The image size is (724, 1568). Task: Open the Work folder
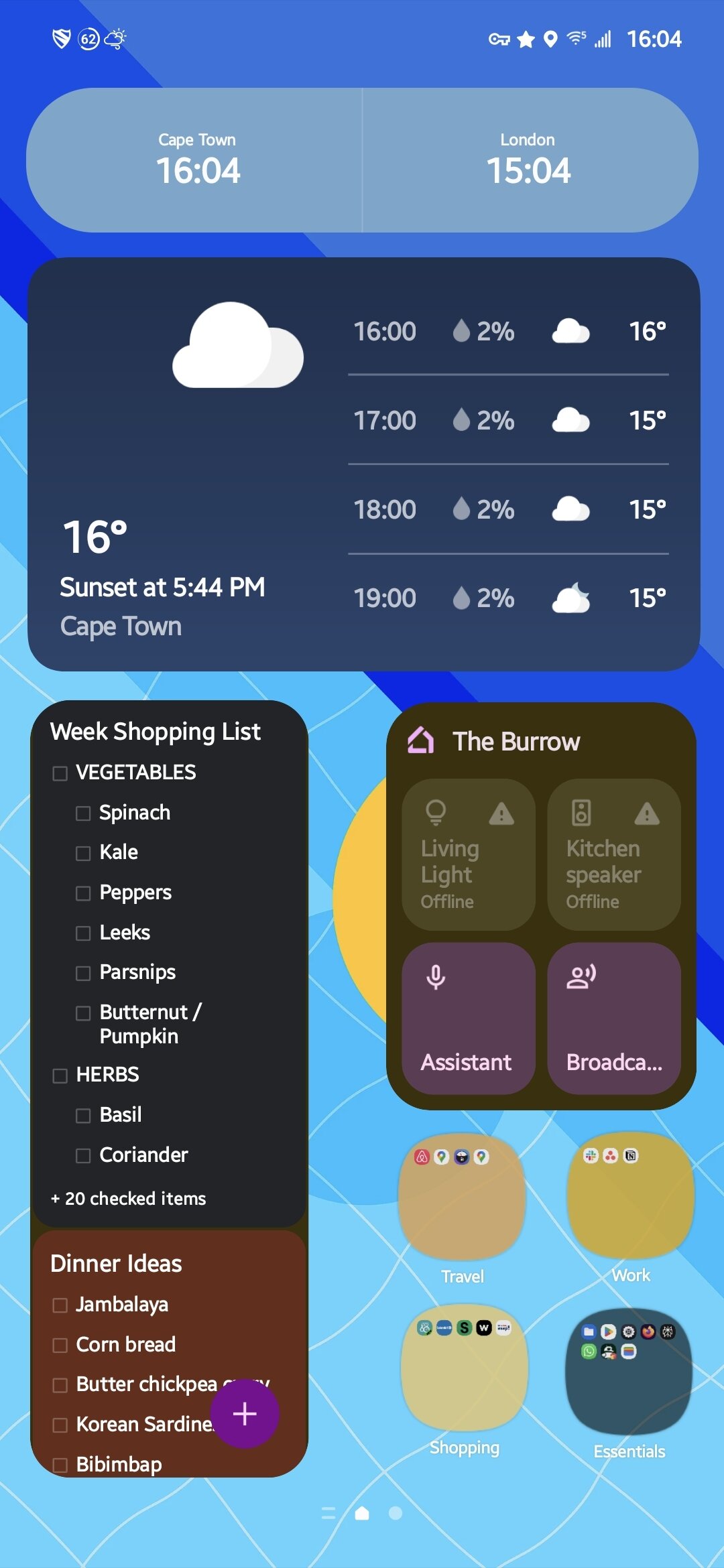pyautogui.click(x=630, y=1197)
